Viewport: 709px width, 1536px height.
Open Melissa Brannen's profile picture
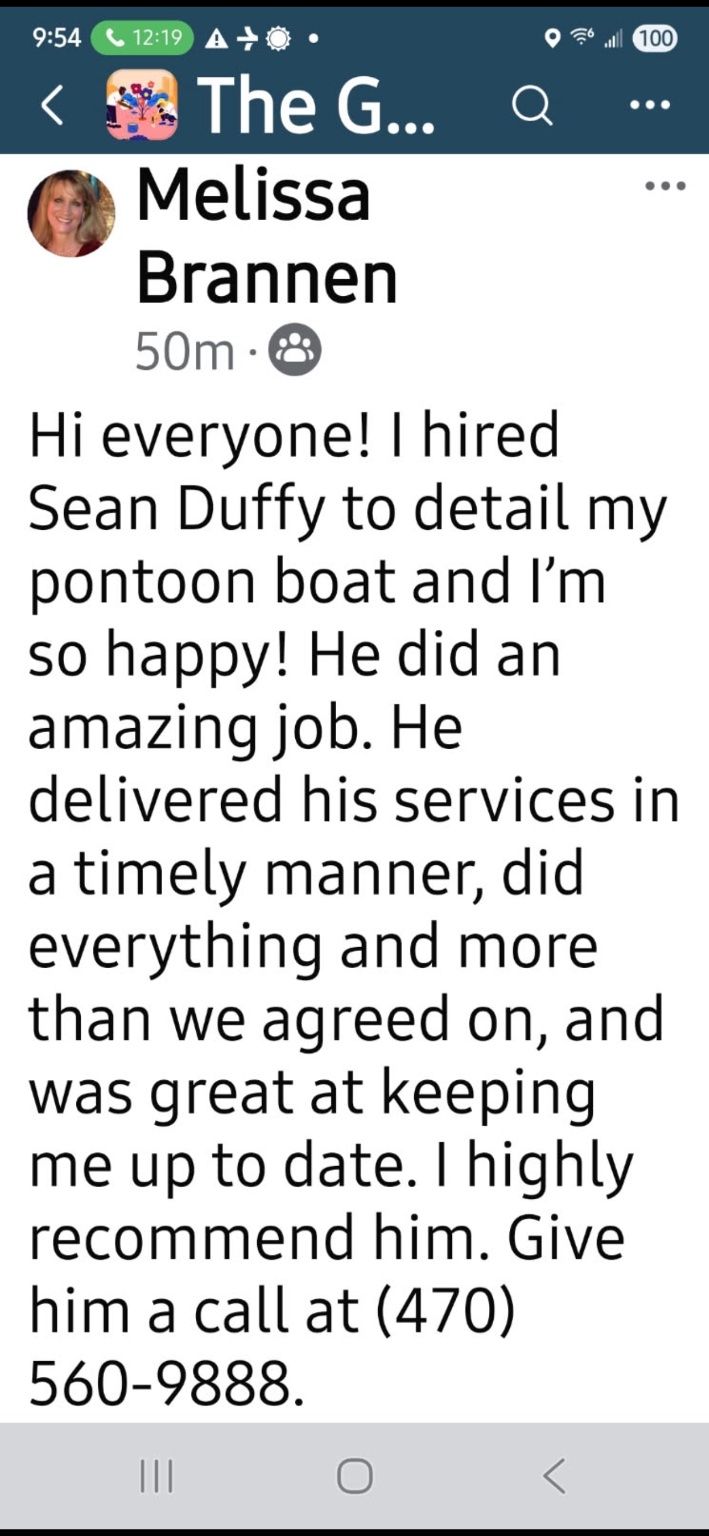[71, 213]
